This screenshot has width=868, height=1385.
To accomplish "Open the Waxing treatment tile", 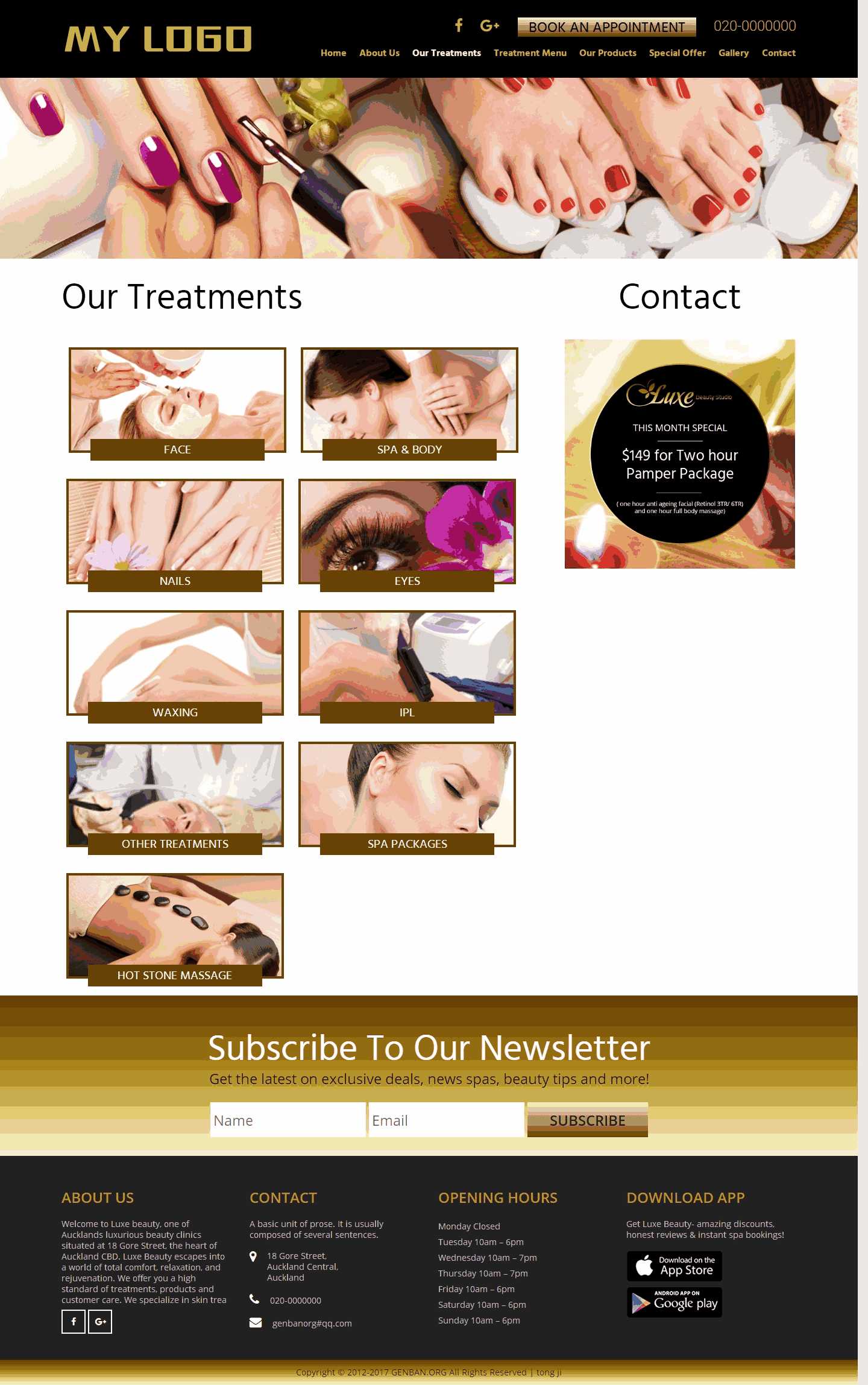I will pos(175,664).
